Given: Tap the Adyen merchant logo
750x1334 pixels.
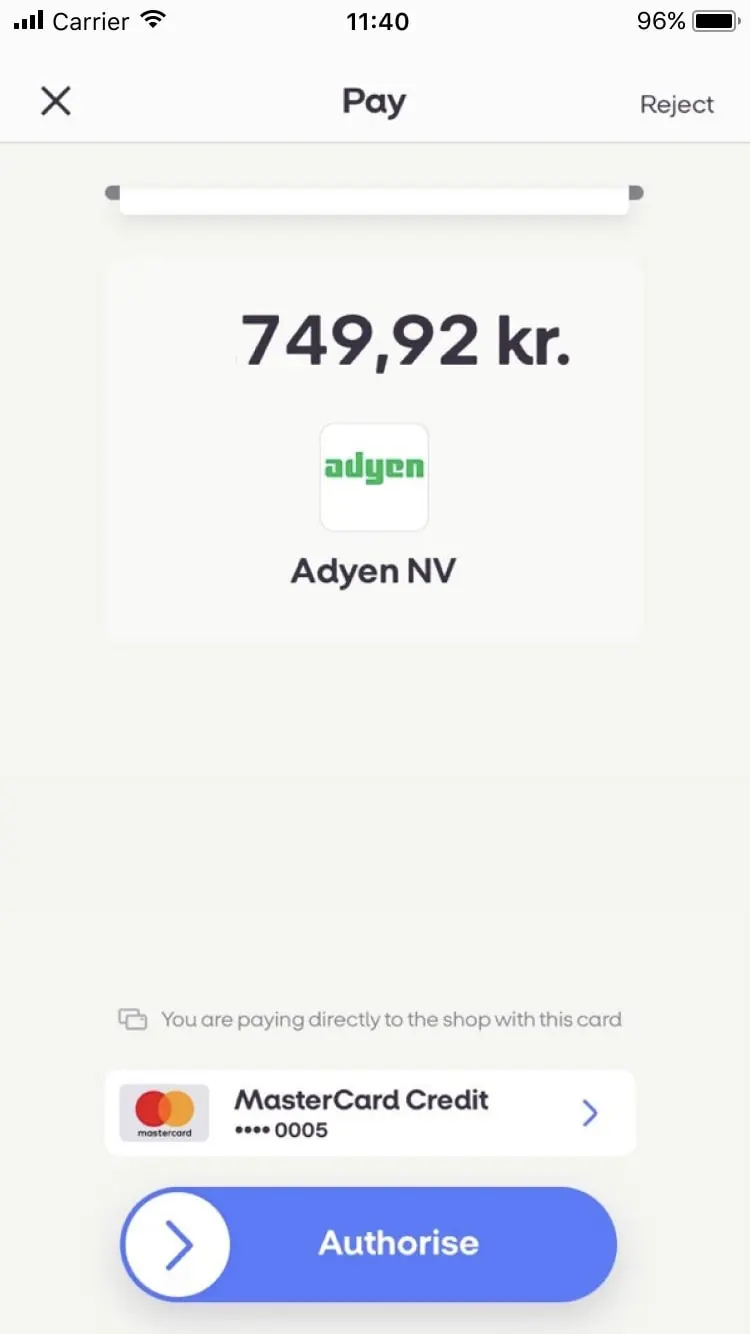Looking at the screenshot, I should point(374,477).
